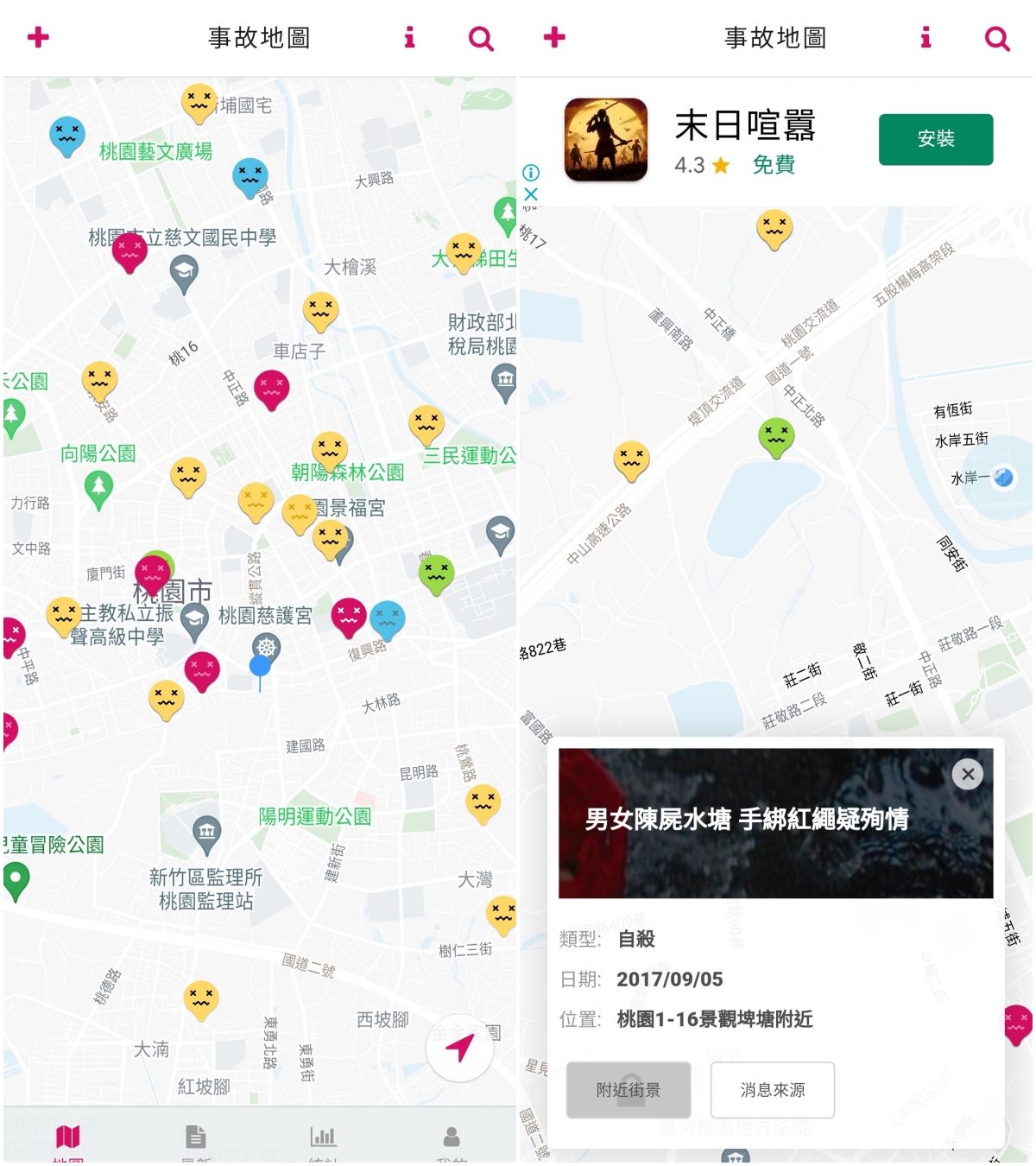This screenshot has height=1166, width=1036.
Task: Install the 末日喧囂 advertised app
Action: [935, 139]
